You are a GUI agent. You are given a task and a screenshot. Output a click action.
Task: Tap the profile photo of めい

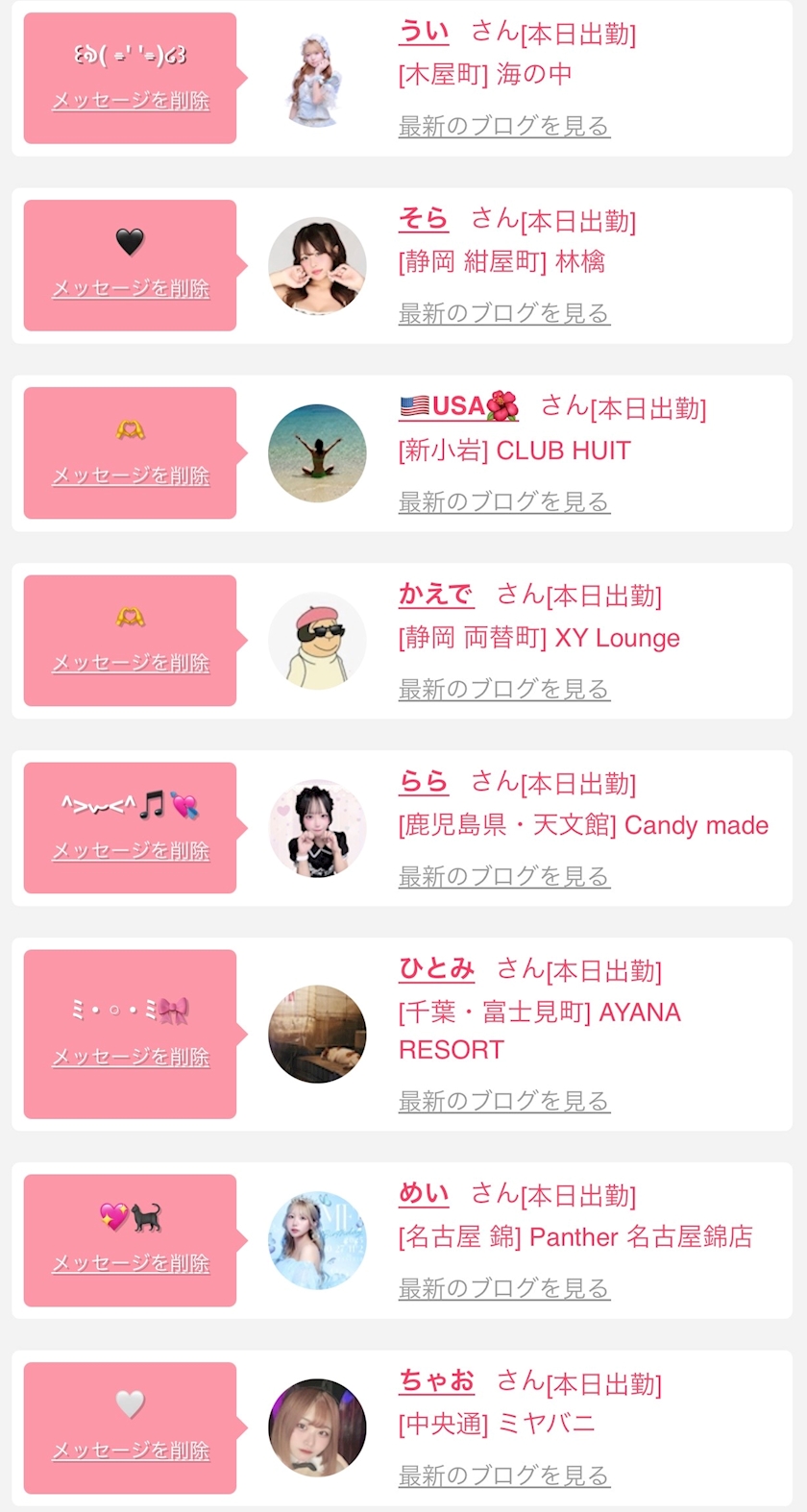[317, 1240]
